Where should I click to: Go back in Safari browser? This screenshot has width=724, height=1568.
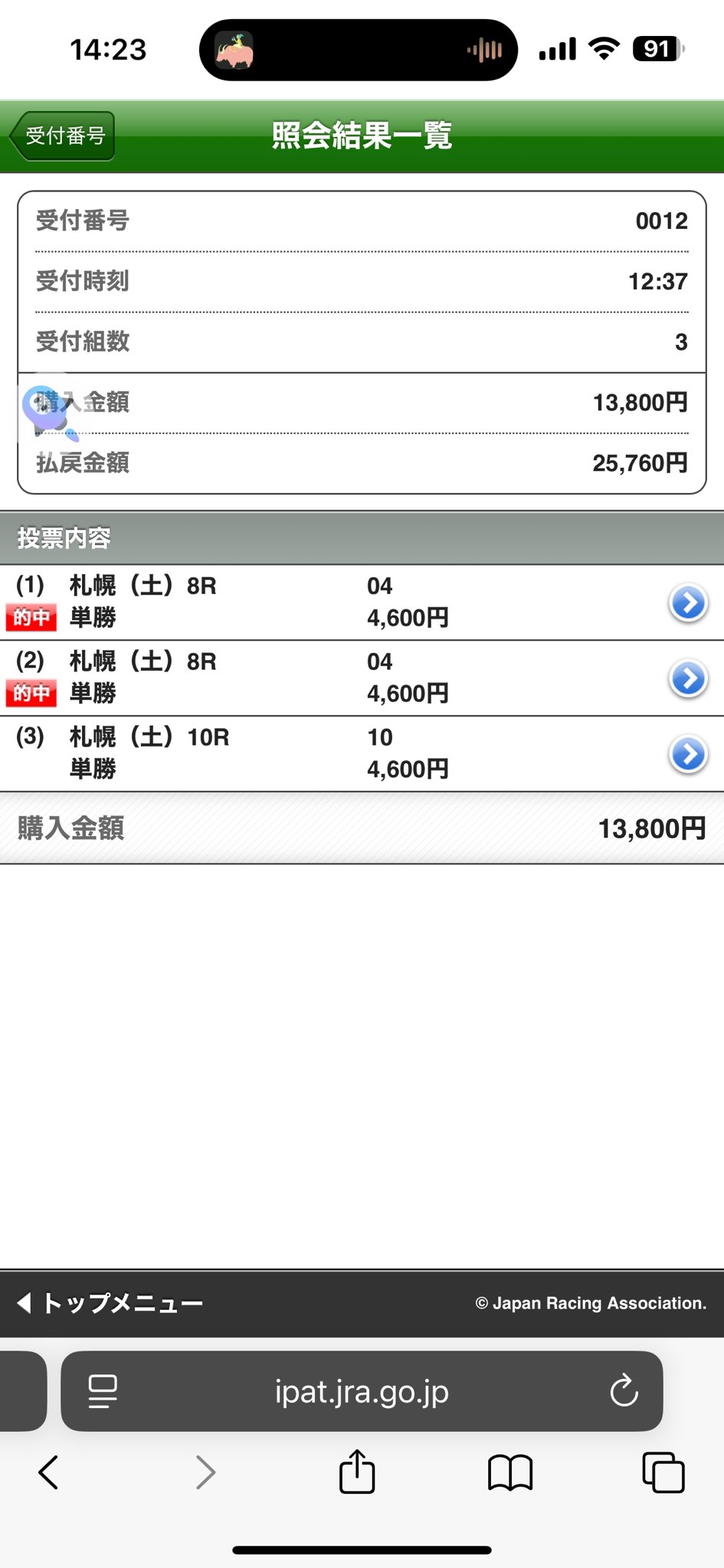point(48,1472)
